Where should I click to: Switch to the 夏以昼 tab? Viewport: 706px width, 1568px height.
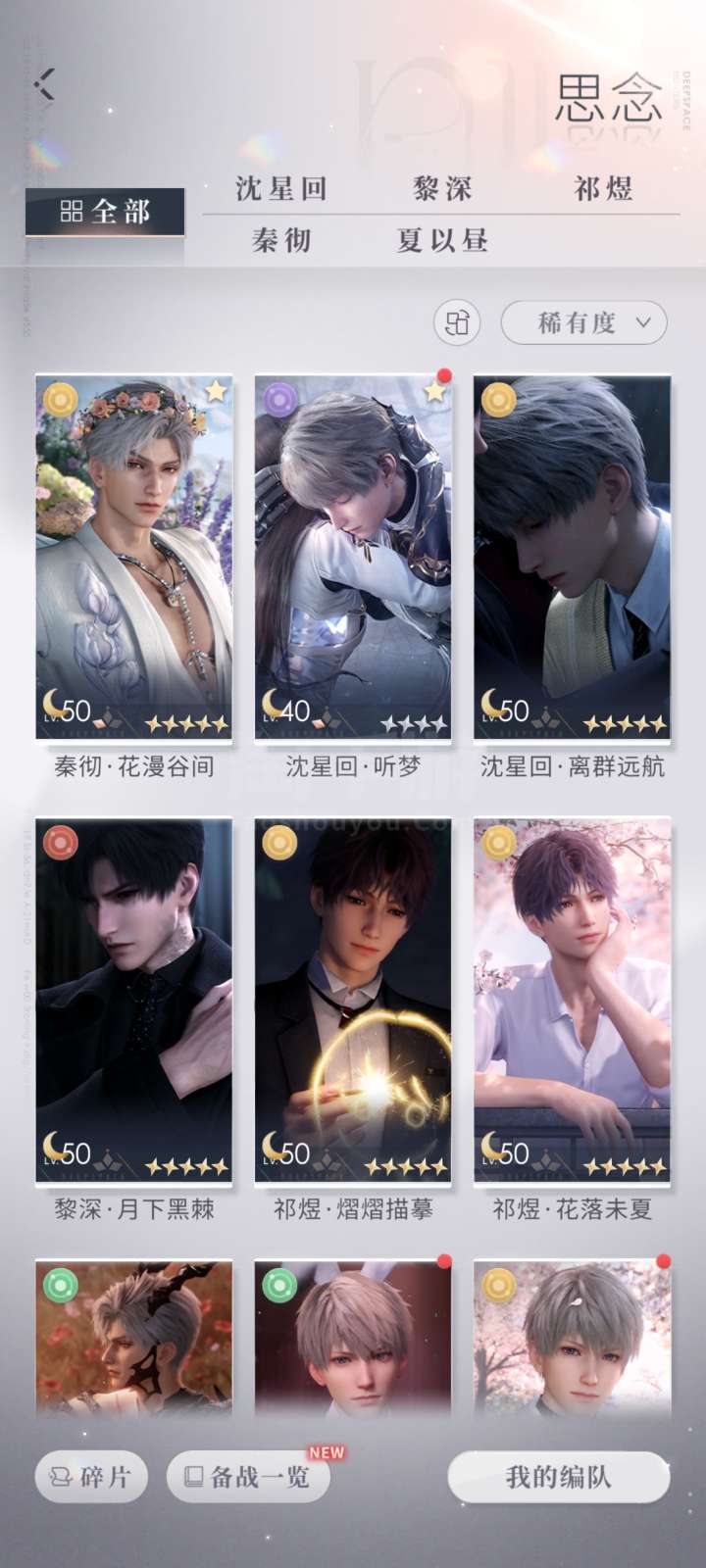pos(442,240)
